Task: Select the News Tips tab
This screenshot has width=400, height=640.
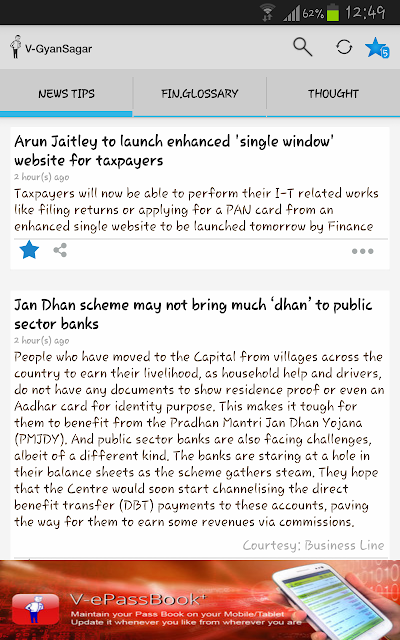Action: pyautogui.click(x=66, y=93)
